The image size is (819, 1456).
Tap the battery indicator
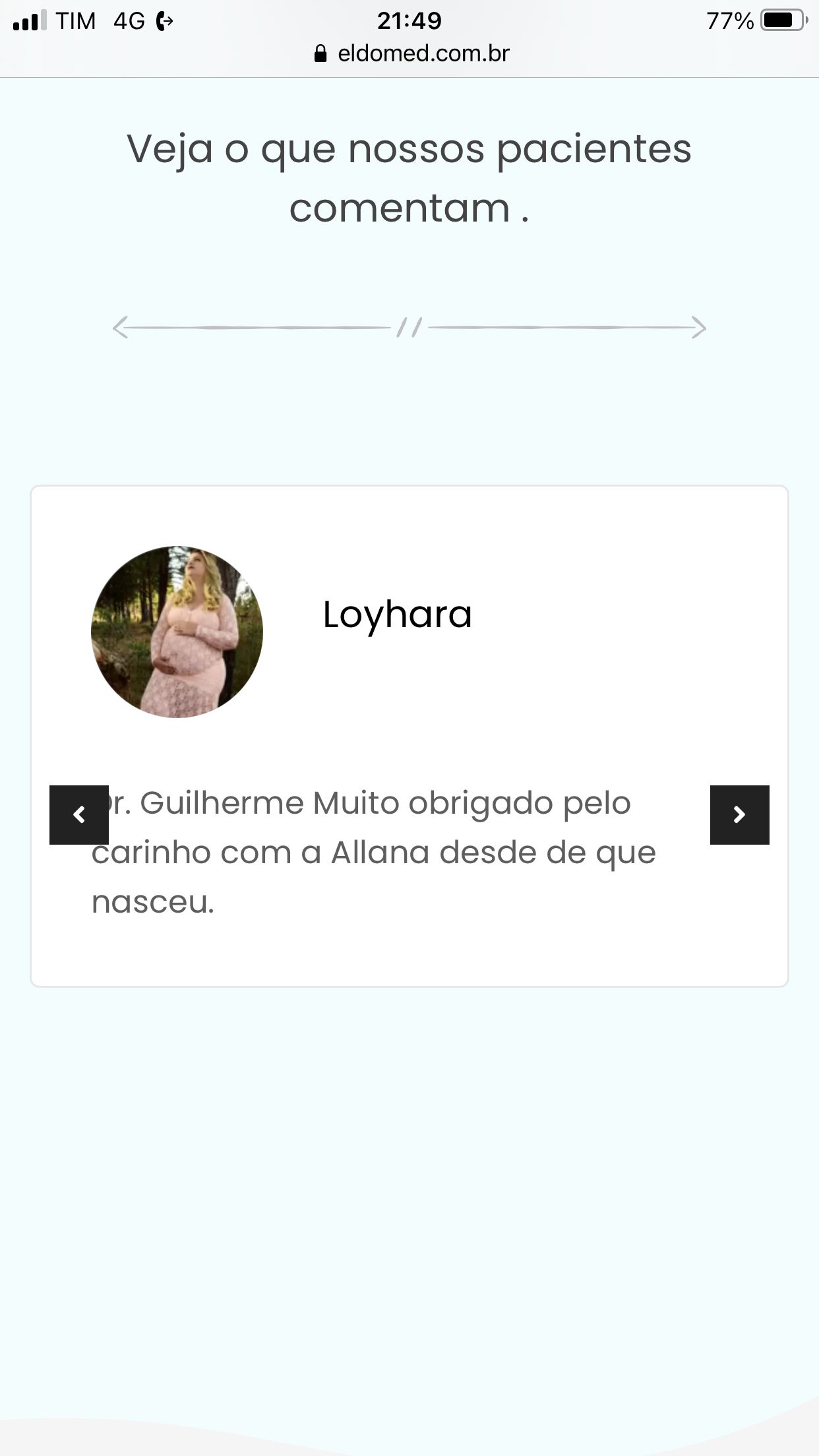click(781, 20)
